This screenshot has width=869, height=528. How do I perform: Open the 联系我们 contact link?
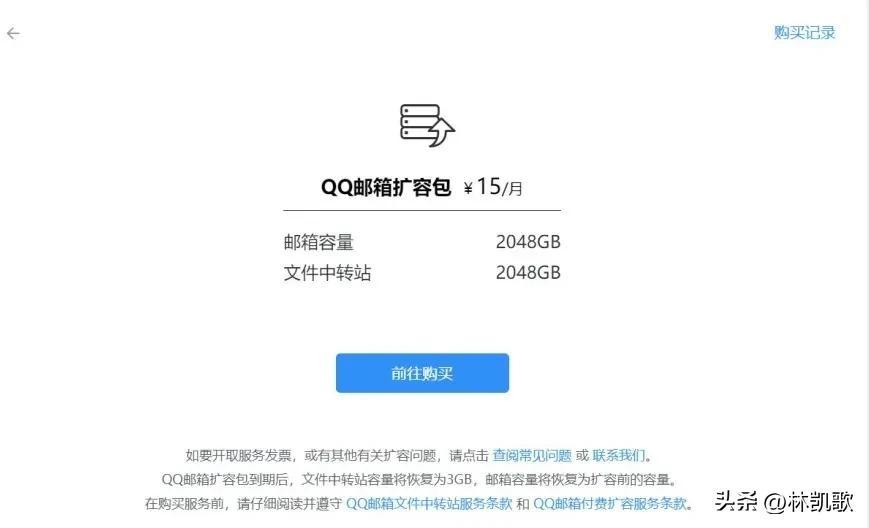point(621,455)
